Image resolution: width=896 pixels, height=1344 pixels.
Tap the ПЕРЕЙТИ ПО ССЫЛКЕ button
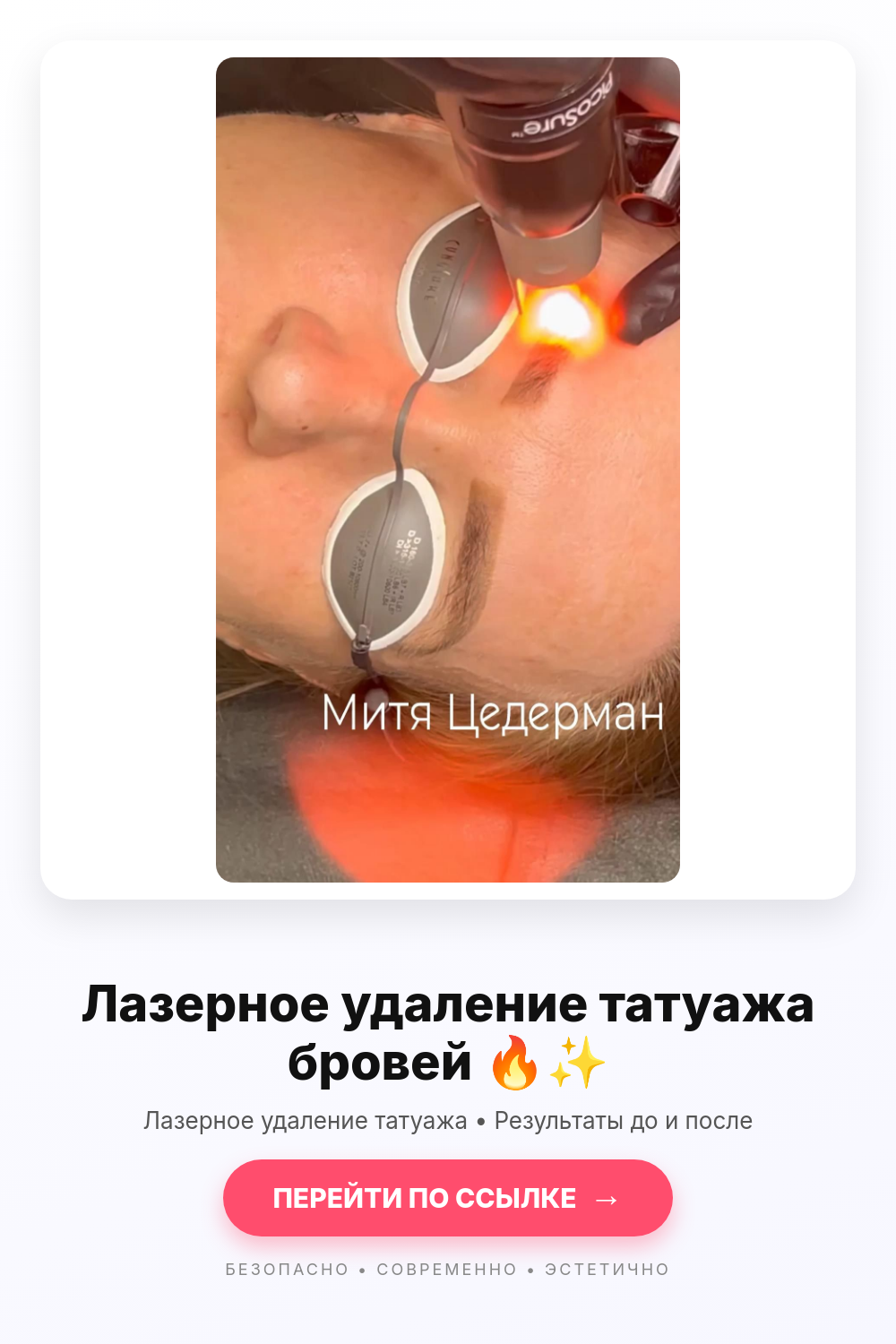[x=448, y=1198]
